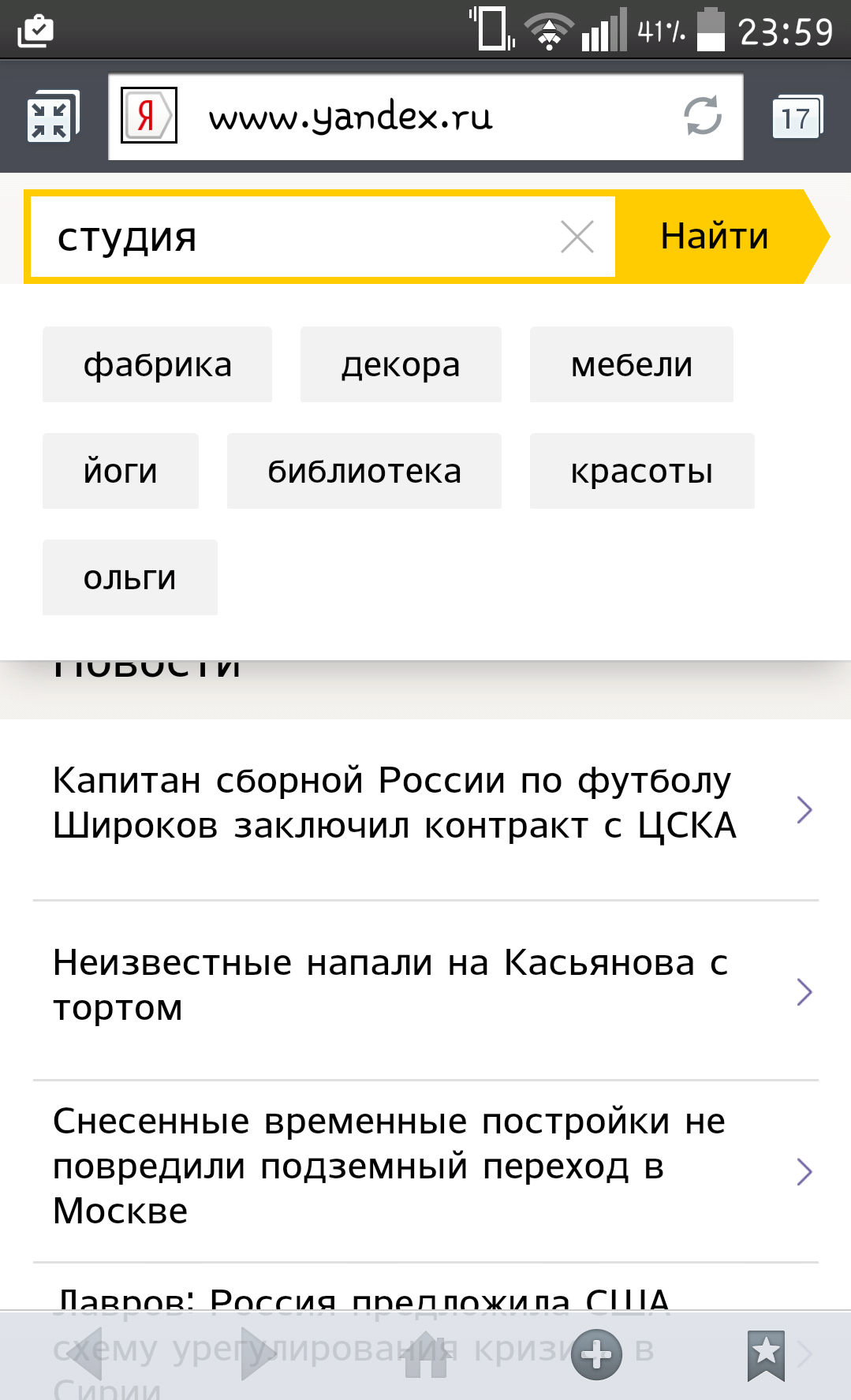The width and height of the screenshot is (851, 1400).
Task: Open the news about Широков and ЦСКА
Action: coord(394,803)
